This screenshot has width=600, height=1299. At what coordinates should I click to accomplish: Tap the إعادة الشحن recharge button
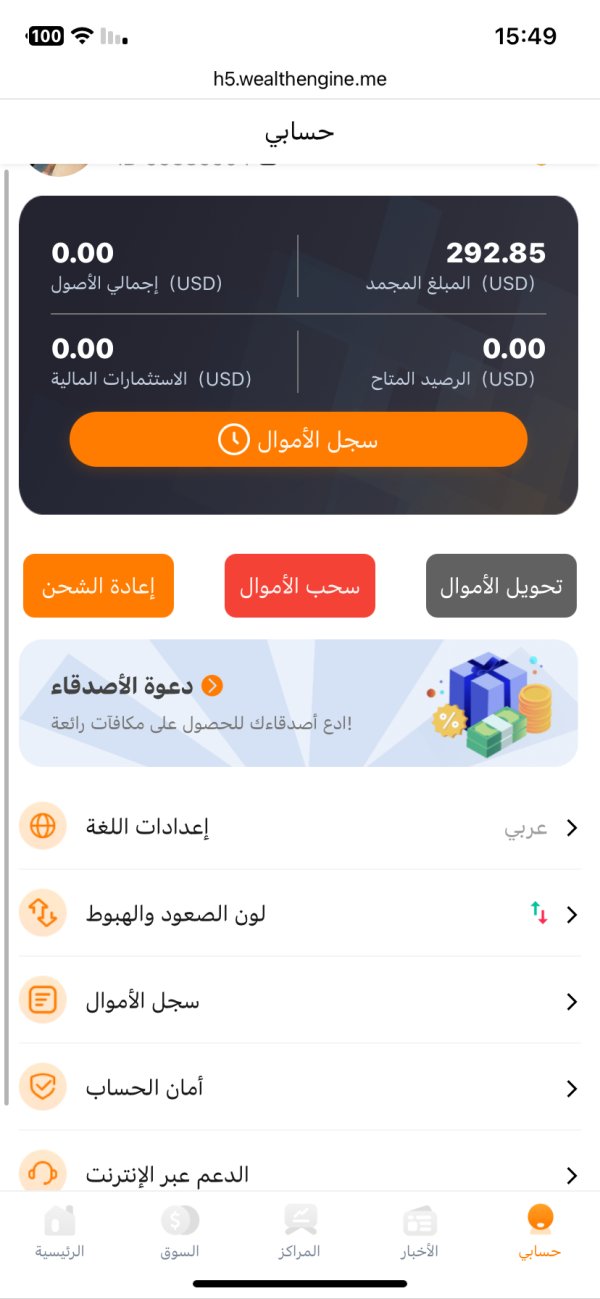click(98, 586)
